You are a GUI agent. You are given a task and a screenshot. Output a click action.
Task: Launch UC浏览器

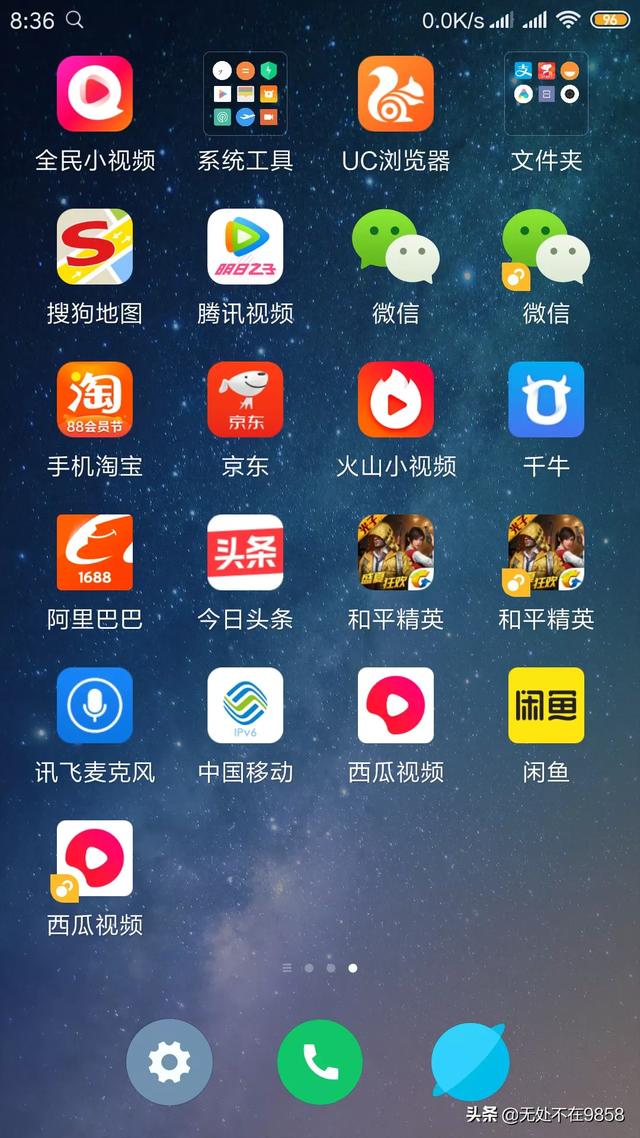[x=396, y=94]
